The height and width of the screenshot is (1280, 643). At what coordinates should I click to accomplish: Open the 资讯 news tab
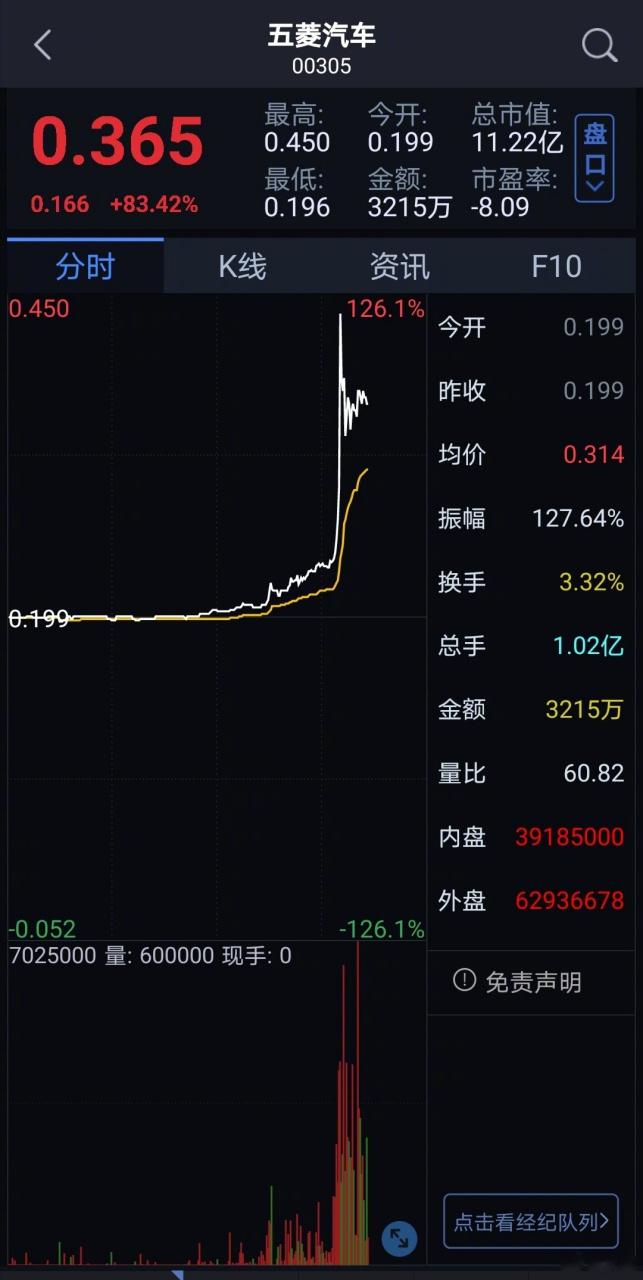[399, 267]
